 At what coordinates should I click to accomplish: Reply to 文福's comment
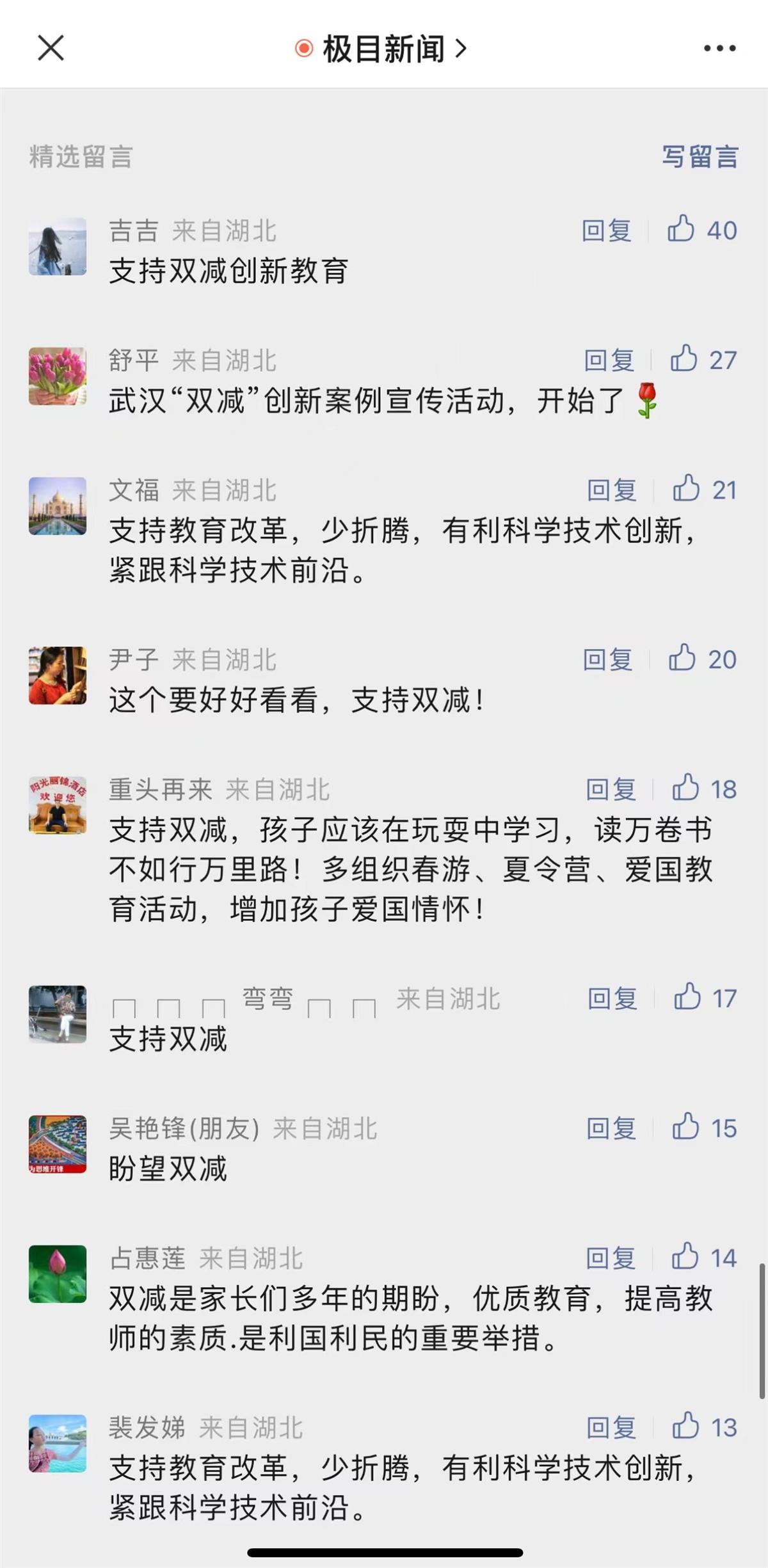612,490
